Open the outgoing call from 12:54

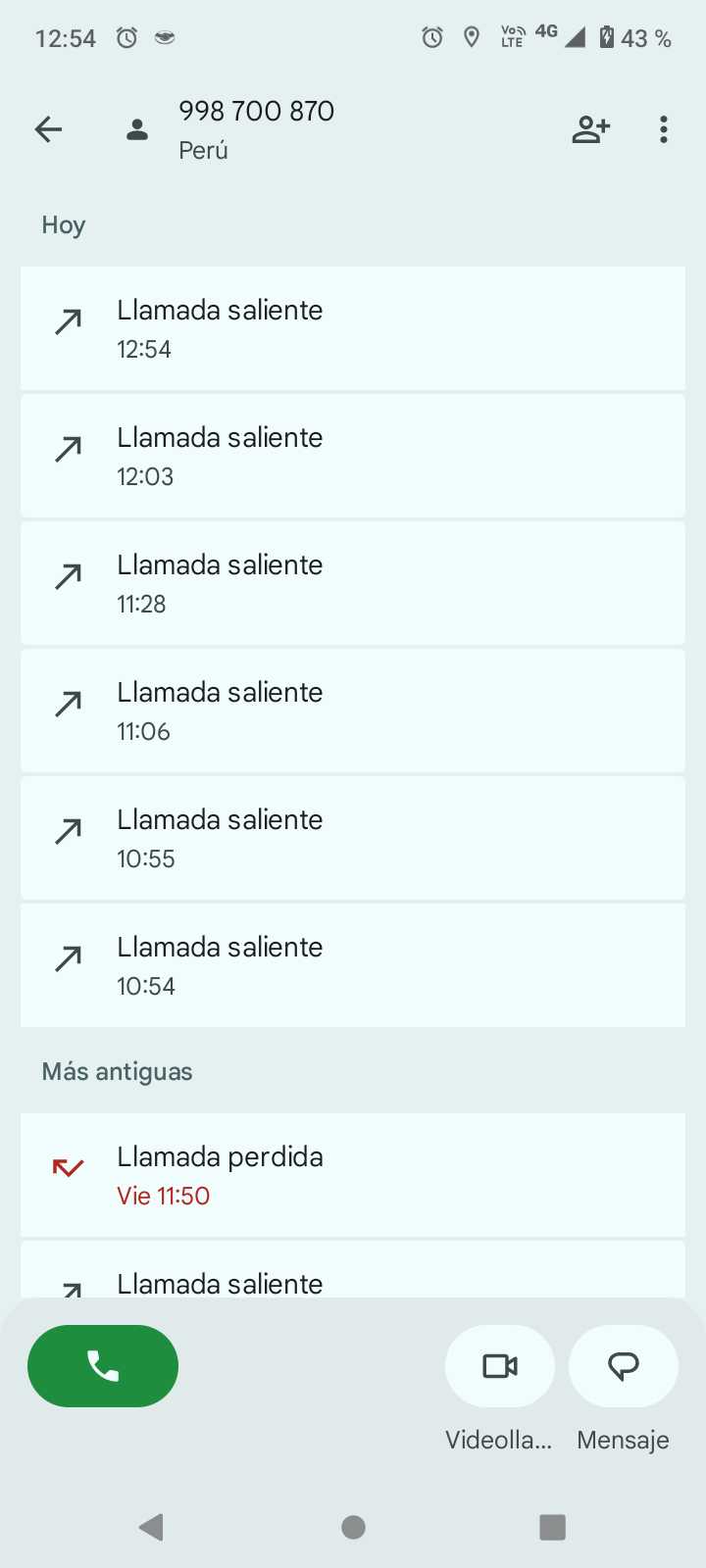click(x=353, y=328)
